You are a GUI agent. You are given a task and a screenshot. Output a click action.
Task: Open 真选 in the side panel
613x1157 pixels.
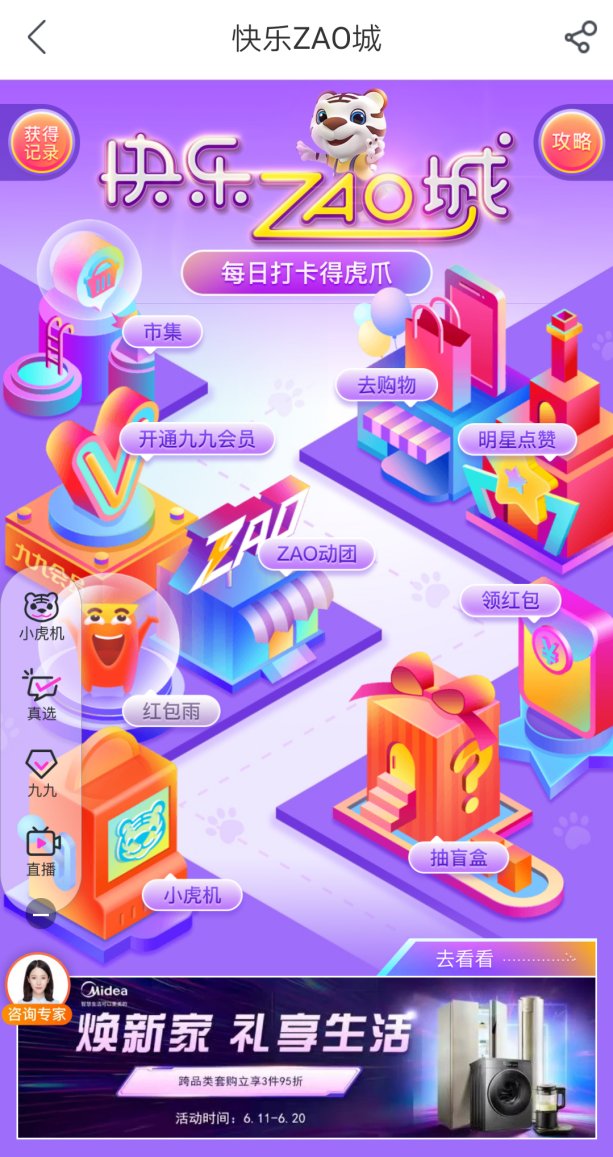pyautogui.click(x=41, y=694)
